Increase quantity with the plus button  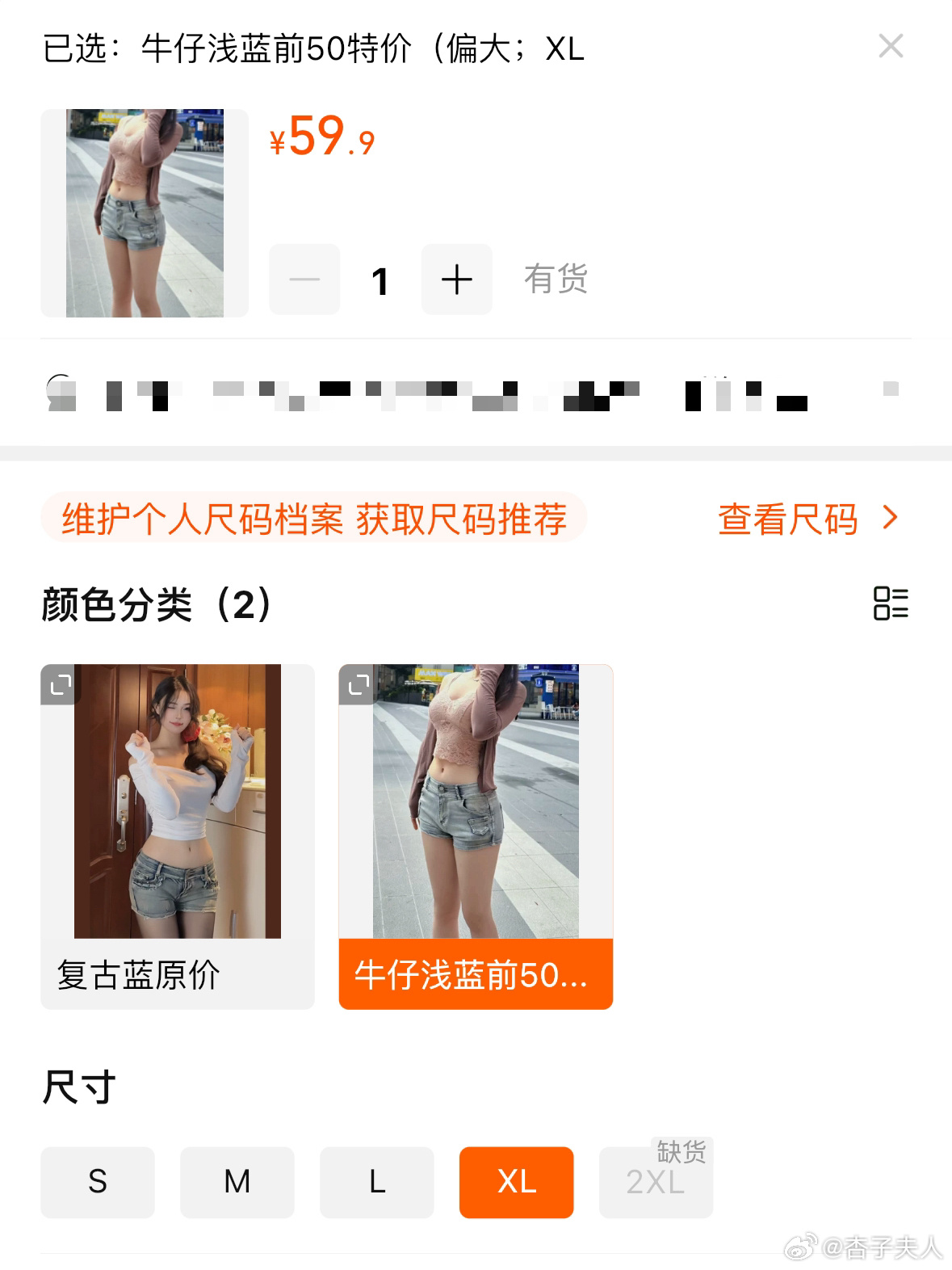pyautogui.click(x=456, y=280)
